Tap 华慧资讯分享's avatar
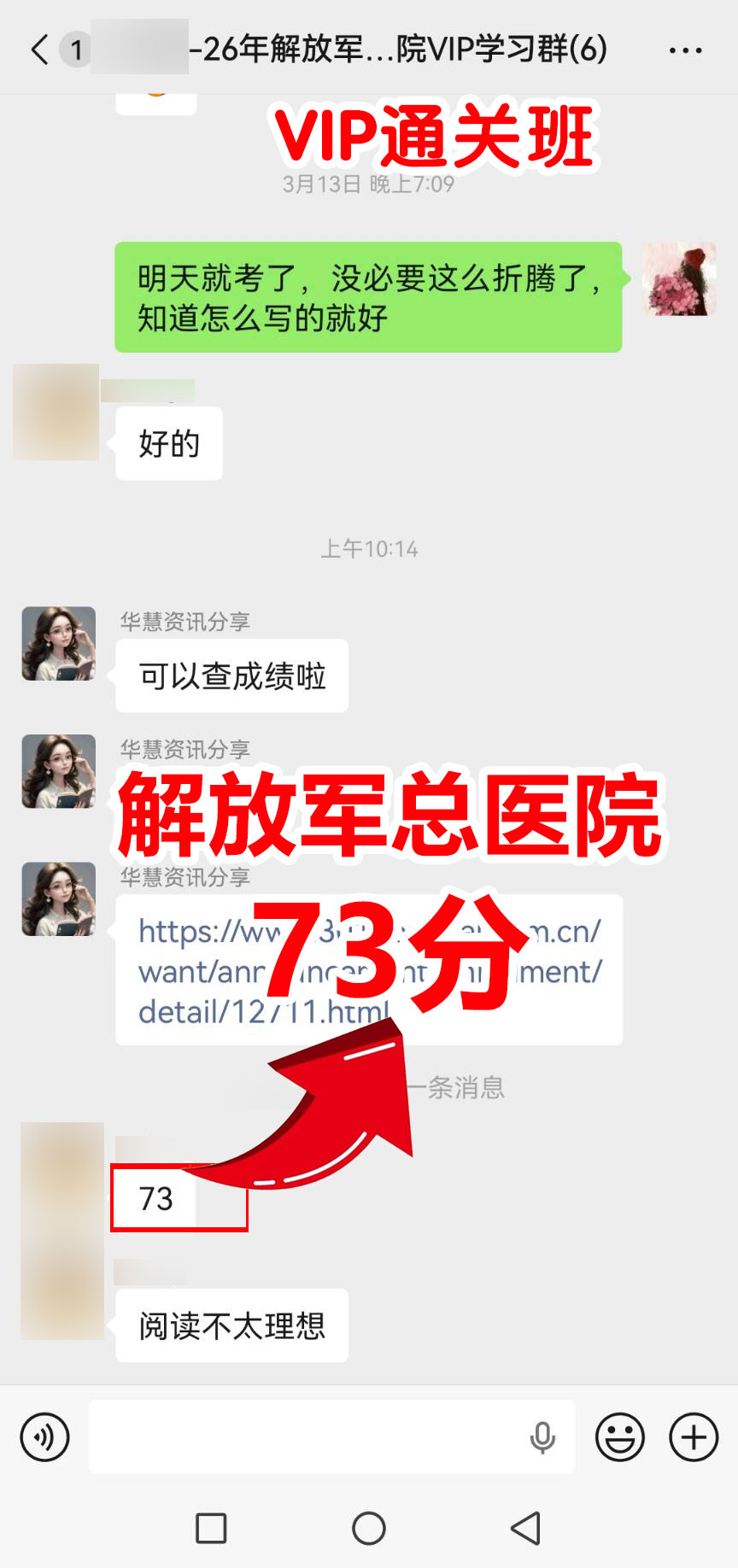Screen dimensions: 738x1568 click(x=58, y=644)
